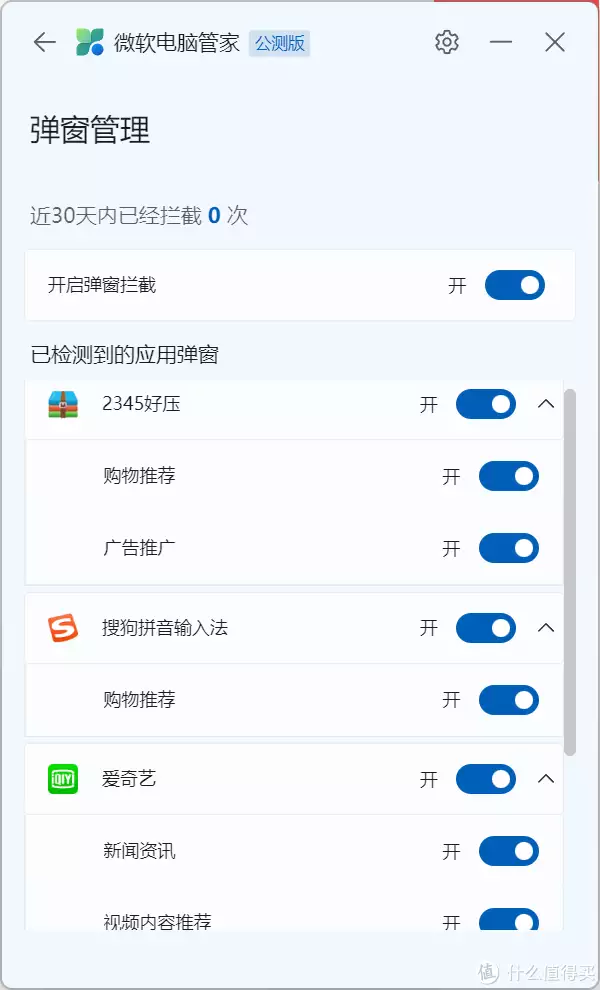Turn off the 开启弹窗拦截 switch

515,285
